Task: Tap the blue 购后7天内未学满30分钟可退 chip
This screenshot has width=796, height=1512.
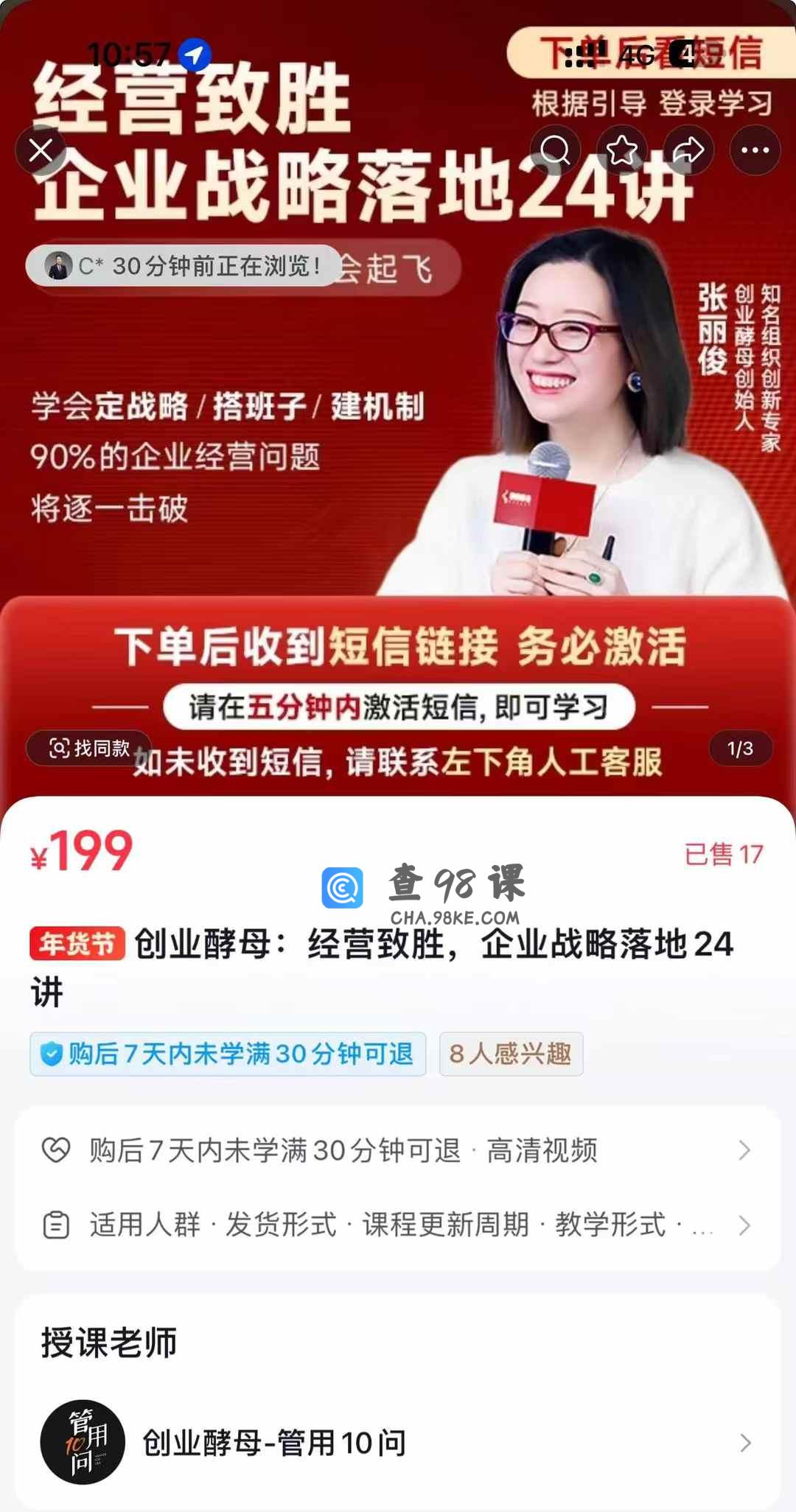Action: (x=228, y=1054)
